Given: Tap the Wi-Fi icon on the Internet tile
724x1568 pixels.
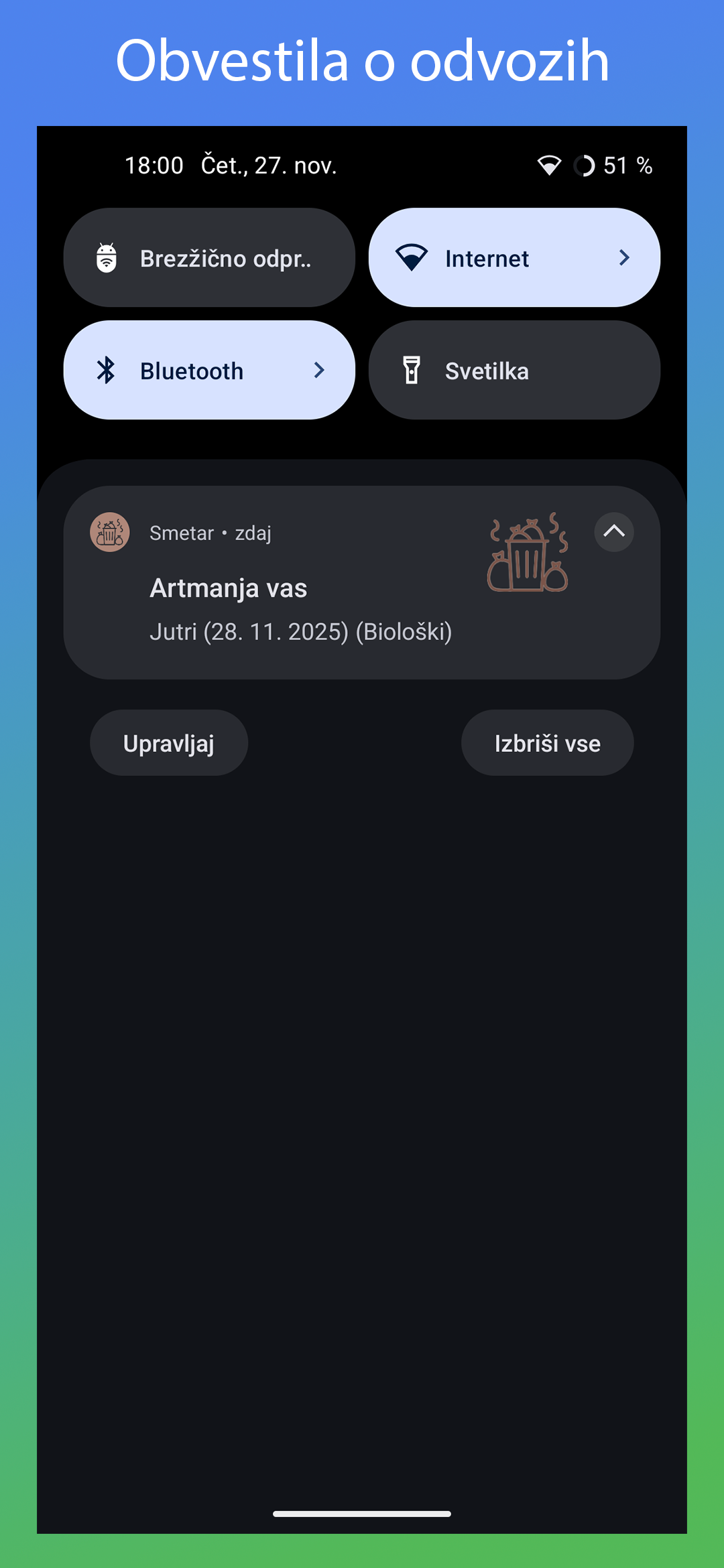Looking at the screenshot, I should (412, 257).
